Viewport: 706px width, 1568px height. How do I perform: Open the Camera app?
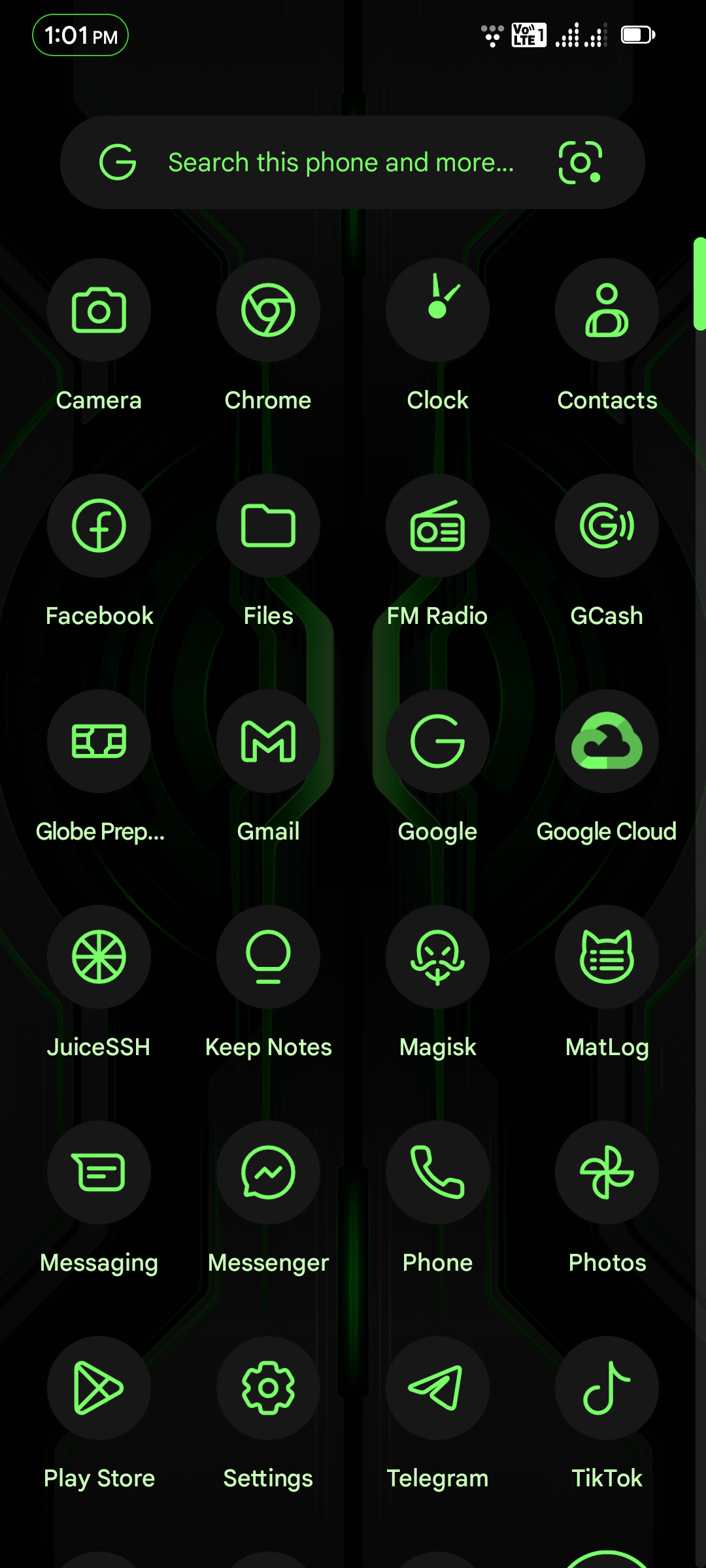pos(99,310)
